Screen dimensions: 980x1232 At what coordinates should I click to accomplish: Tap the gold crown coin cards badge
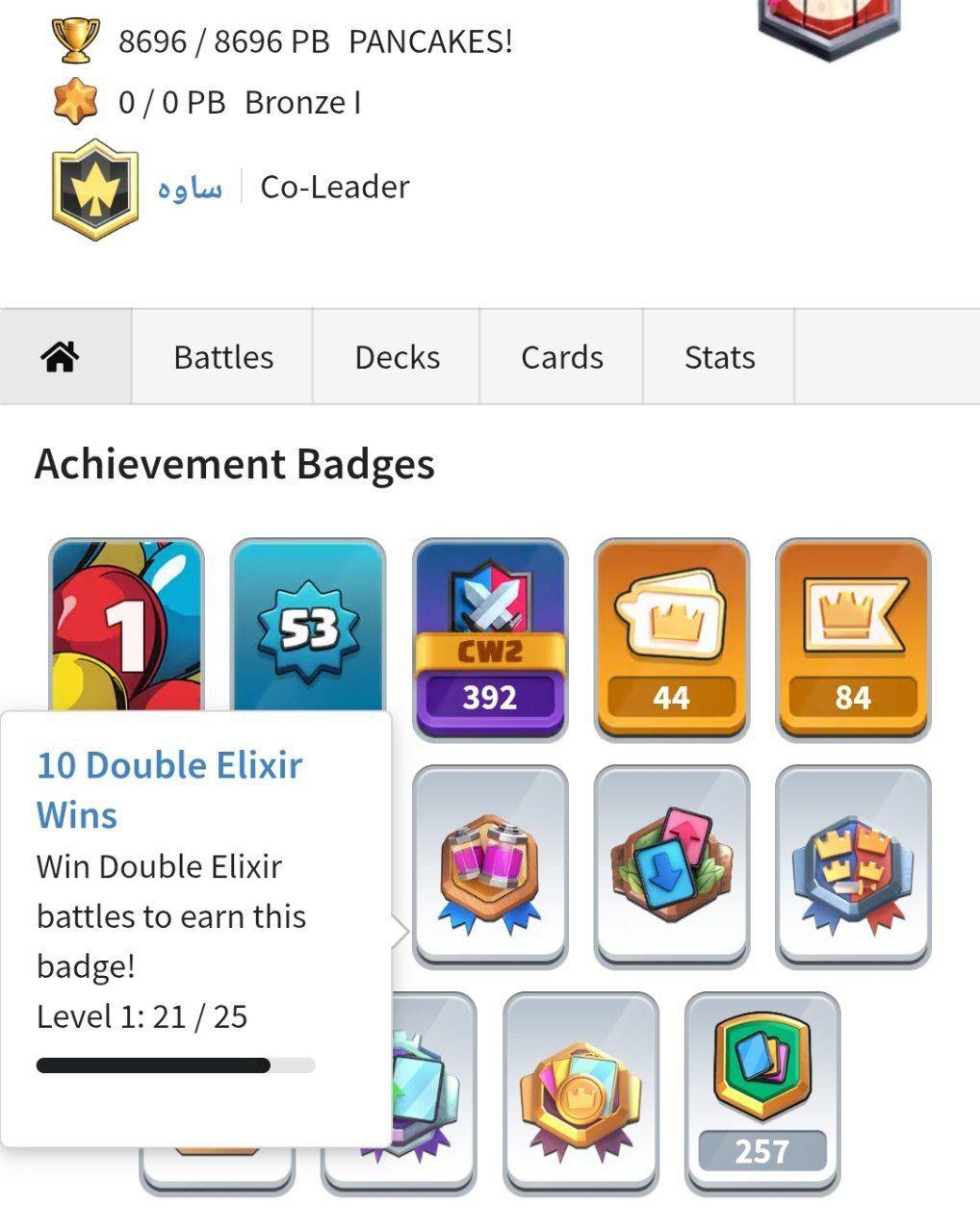point(580,1092)
